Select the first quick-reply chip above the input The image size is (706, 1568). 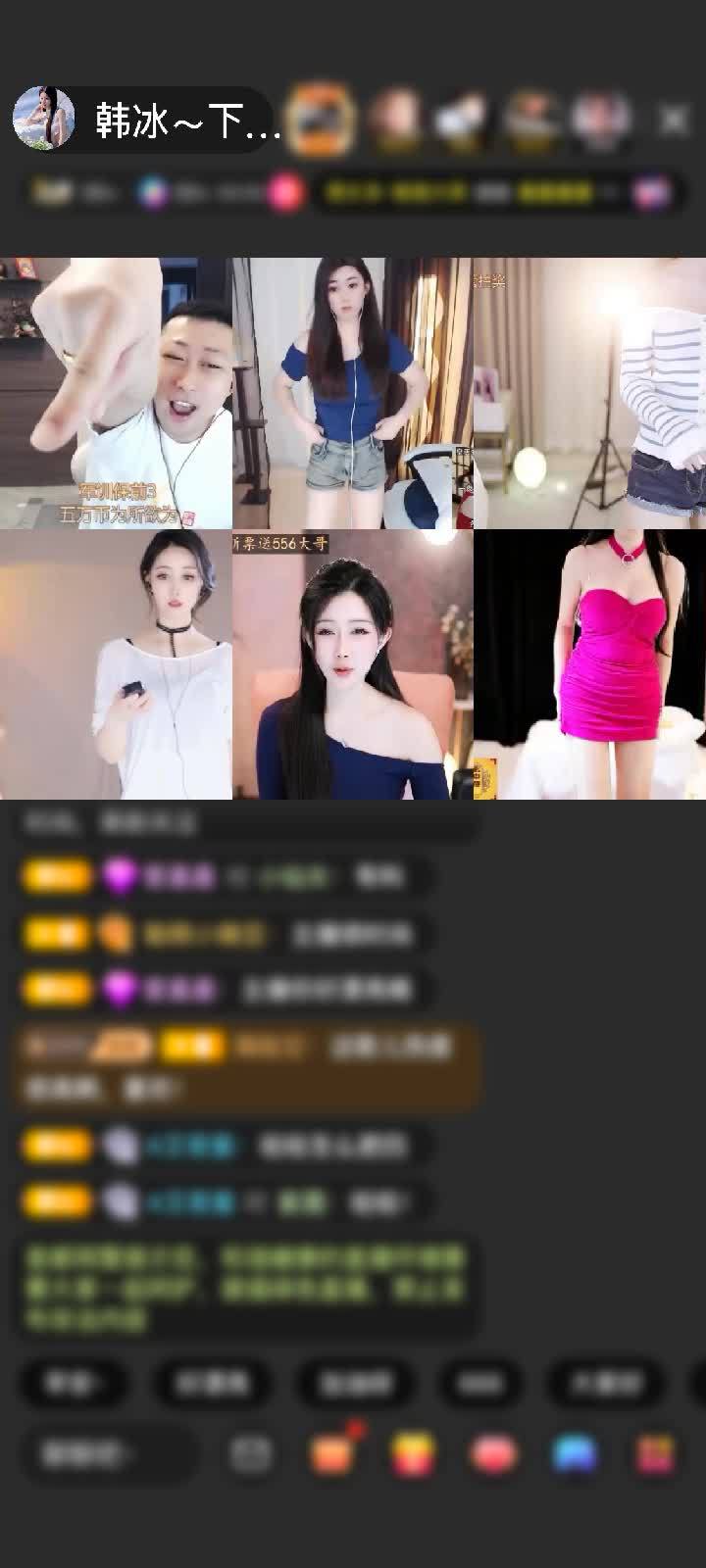(x=74, y=1383)
